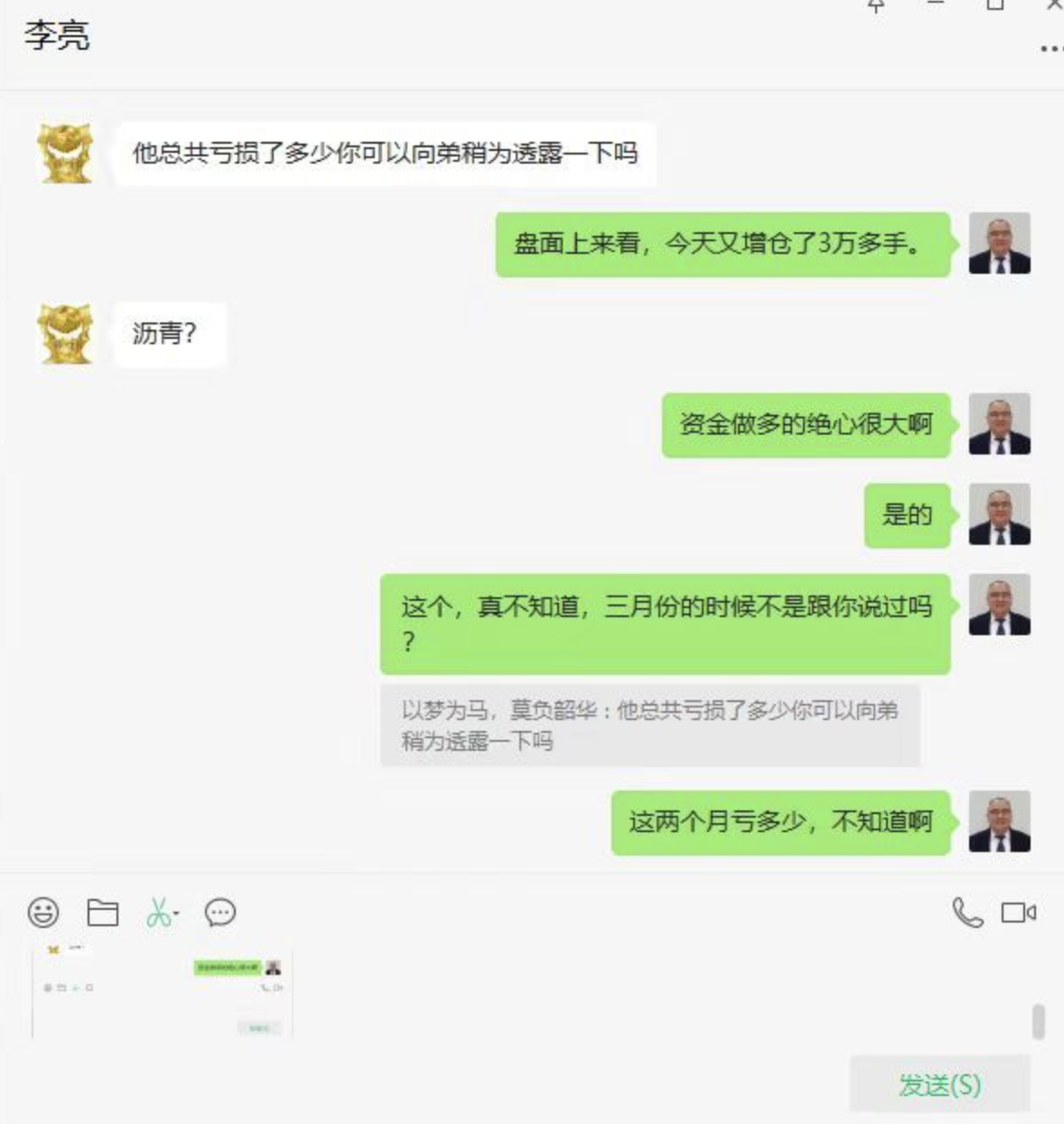Open the screenshot scissors tool
Screen dimensions: 1064x1124
pyautogui.click(x=160, y=913)
